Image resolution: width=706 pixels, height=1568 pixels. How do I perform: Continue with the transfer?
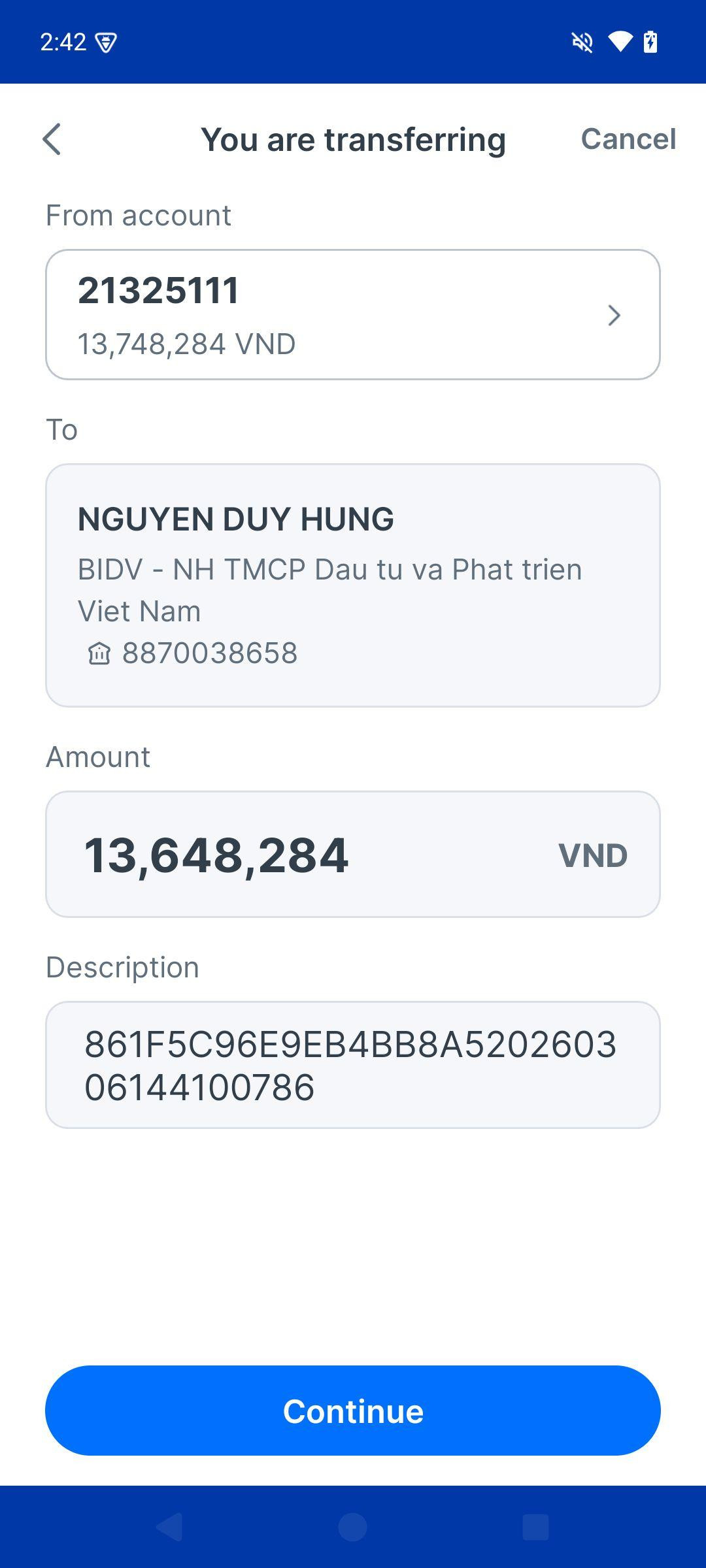pyautogui.click(x=353, y=1411)
